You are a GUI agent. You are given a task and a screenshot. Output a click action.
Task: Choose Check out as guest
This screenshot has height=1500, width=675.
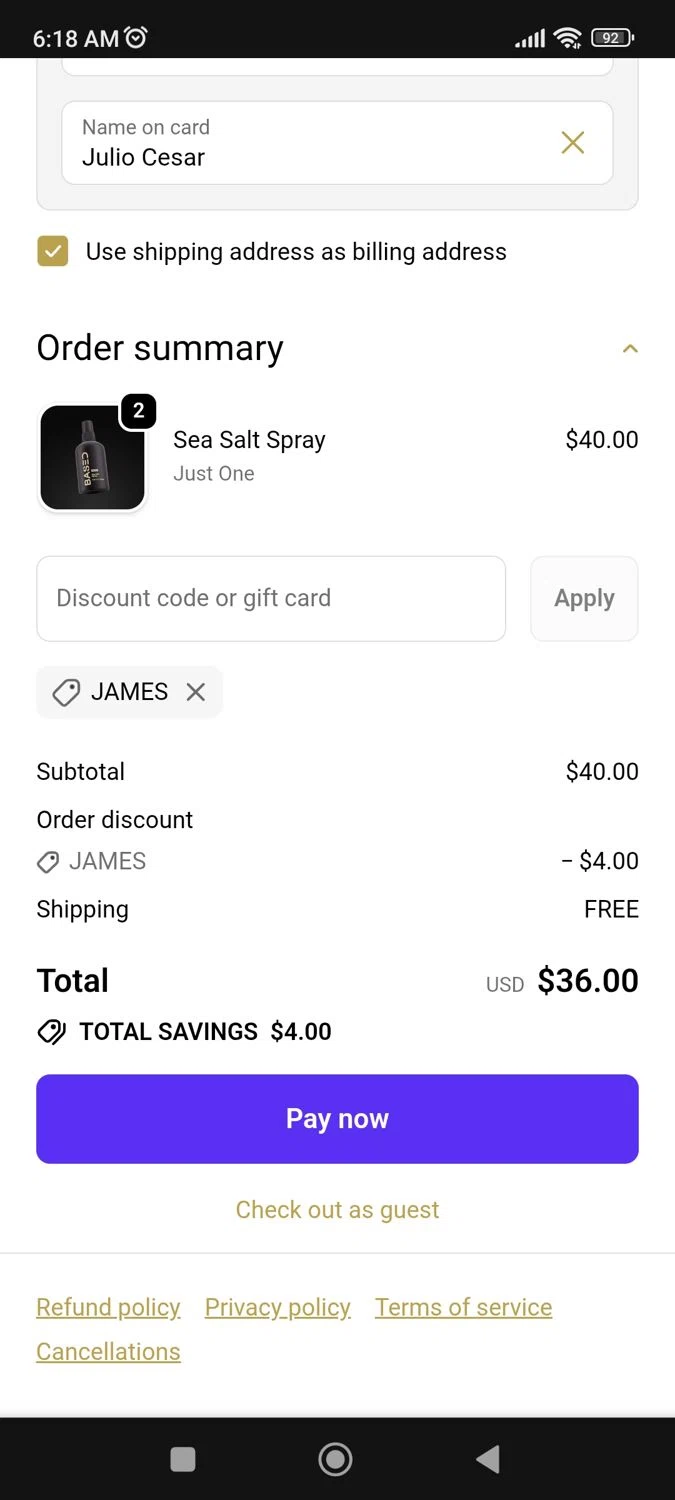[x=337, y=1210]
